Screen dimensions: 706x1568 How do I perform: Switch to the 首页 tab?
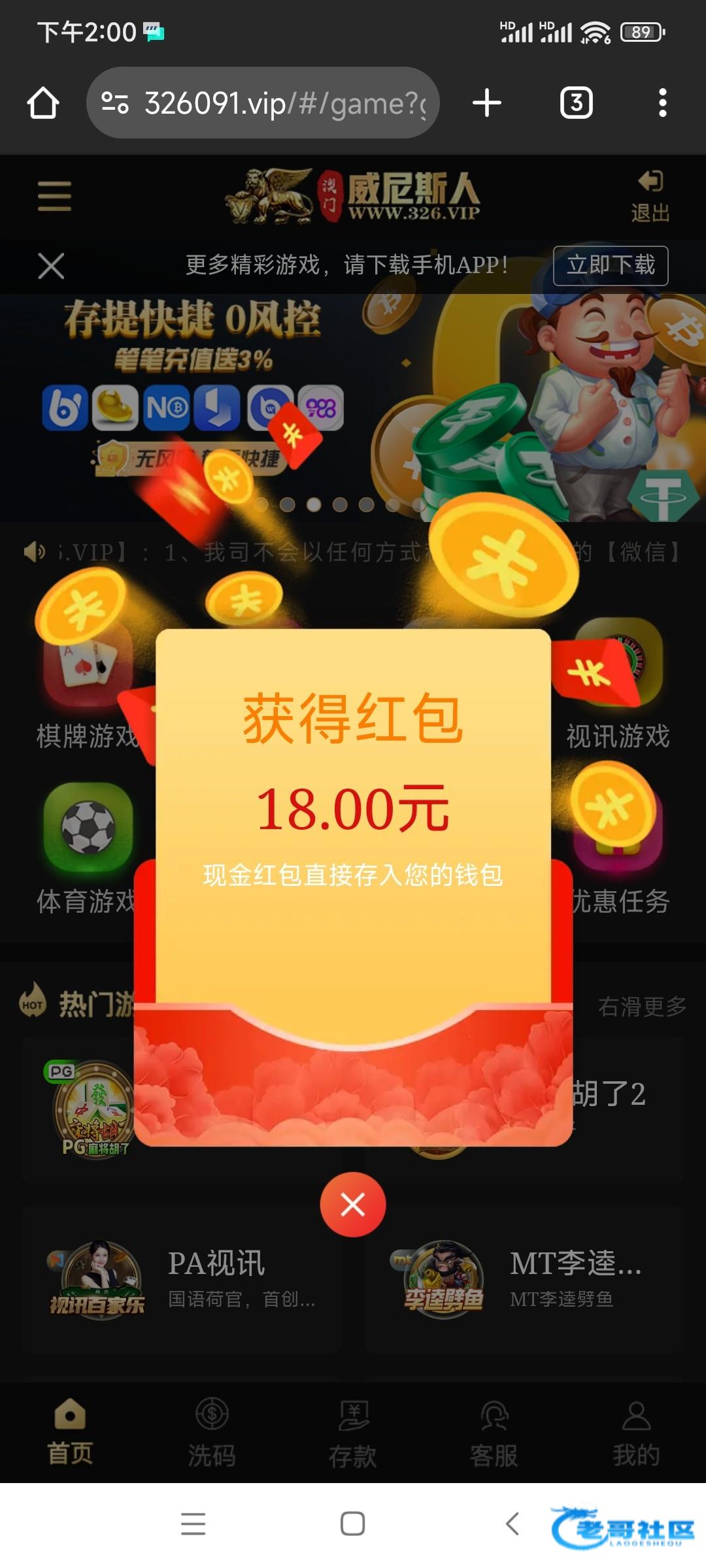(x=70, y=1432)
